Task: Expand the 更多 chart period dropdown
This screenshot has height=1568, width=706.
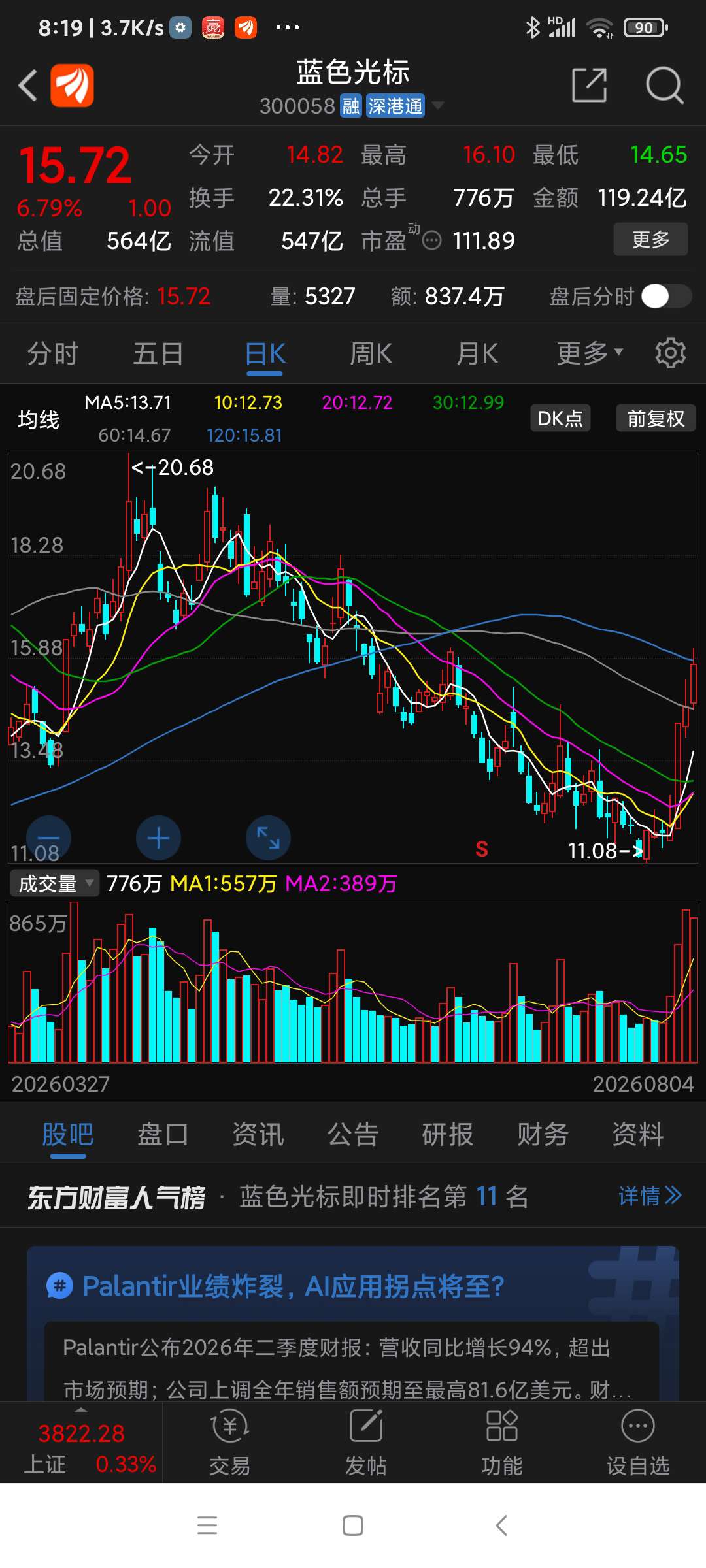Action: [590, 353]
